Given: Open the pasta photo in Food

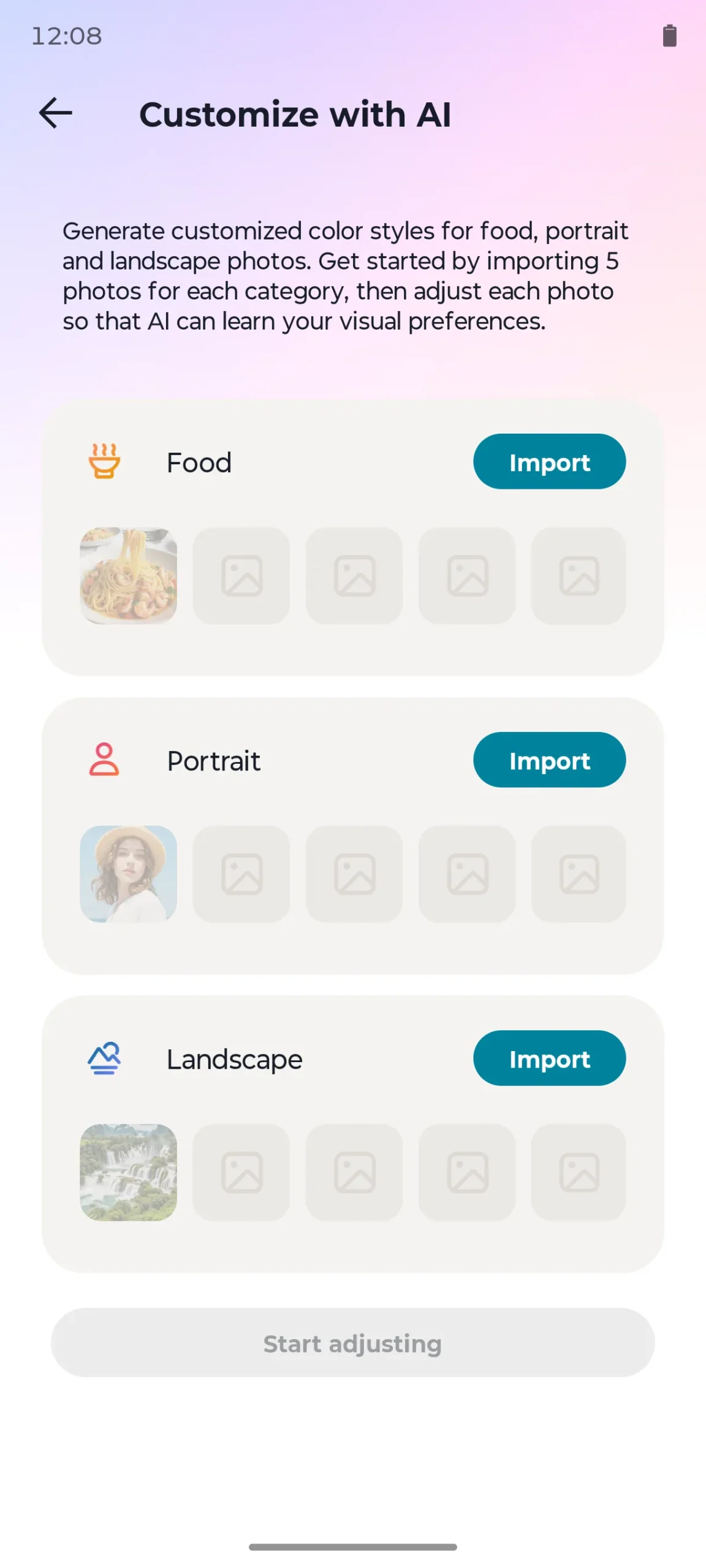Looking at the screenshot, I should point(129,576).
